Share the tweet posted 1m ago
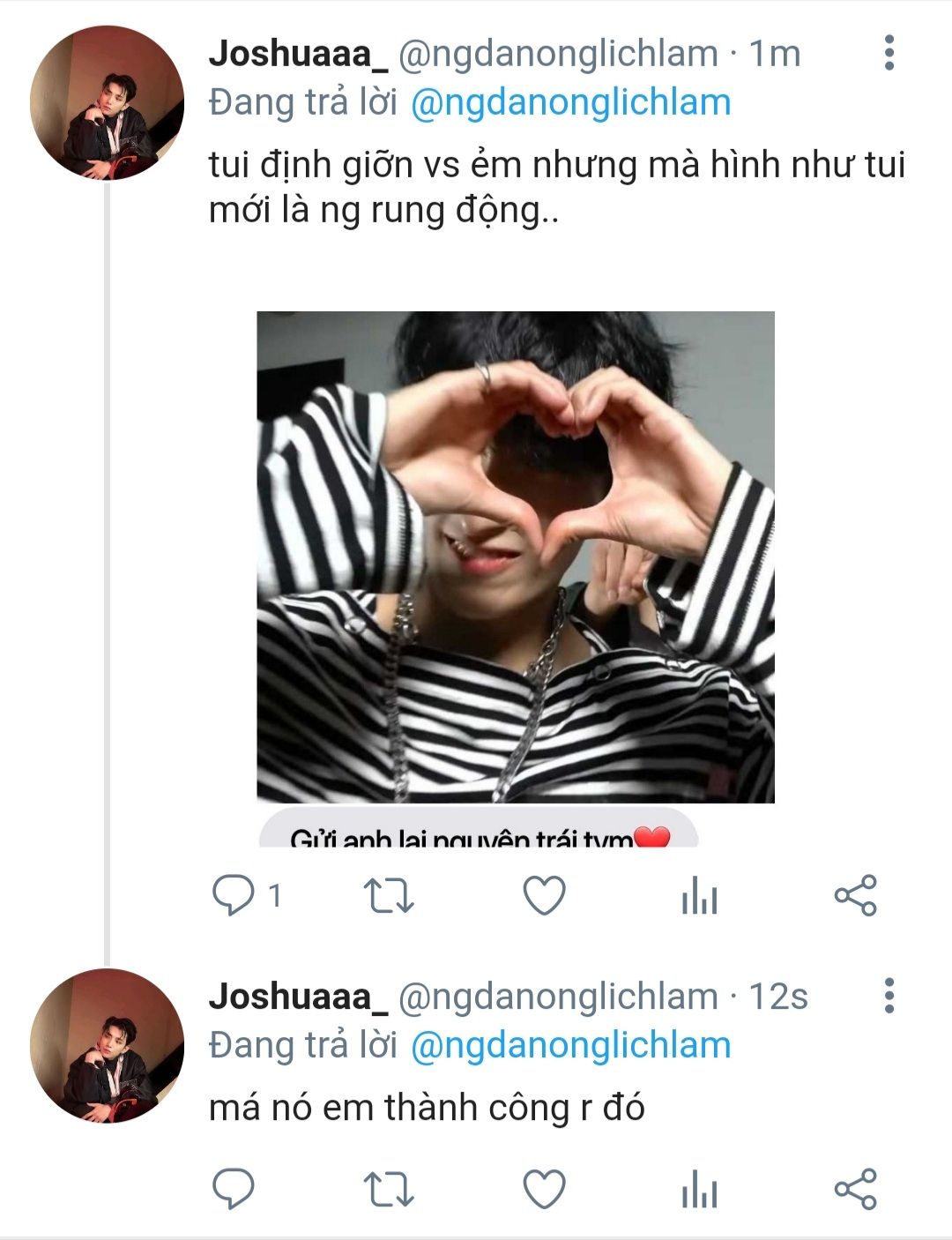952x1240 pixels. click(855, 896)
